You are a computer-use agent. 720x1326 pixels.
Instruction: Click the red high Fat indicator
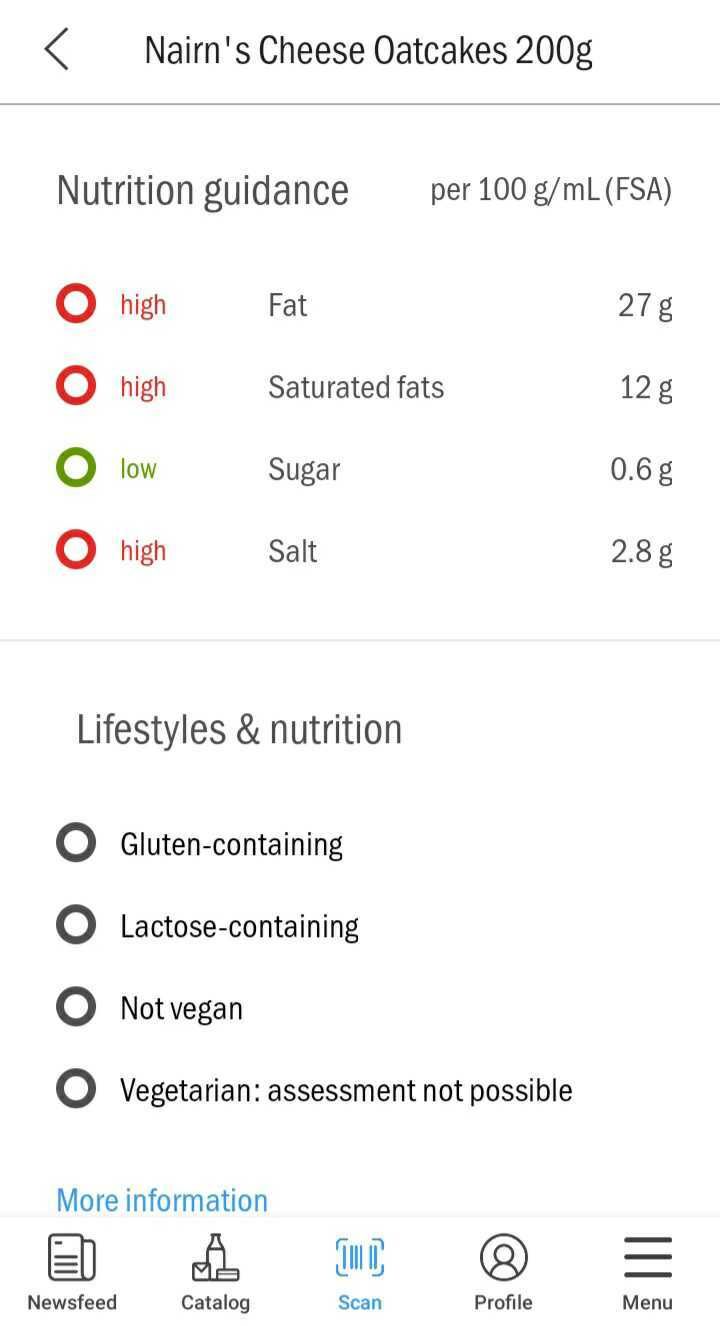pyautogui.click(x=75, y=304)
